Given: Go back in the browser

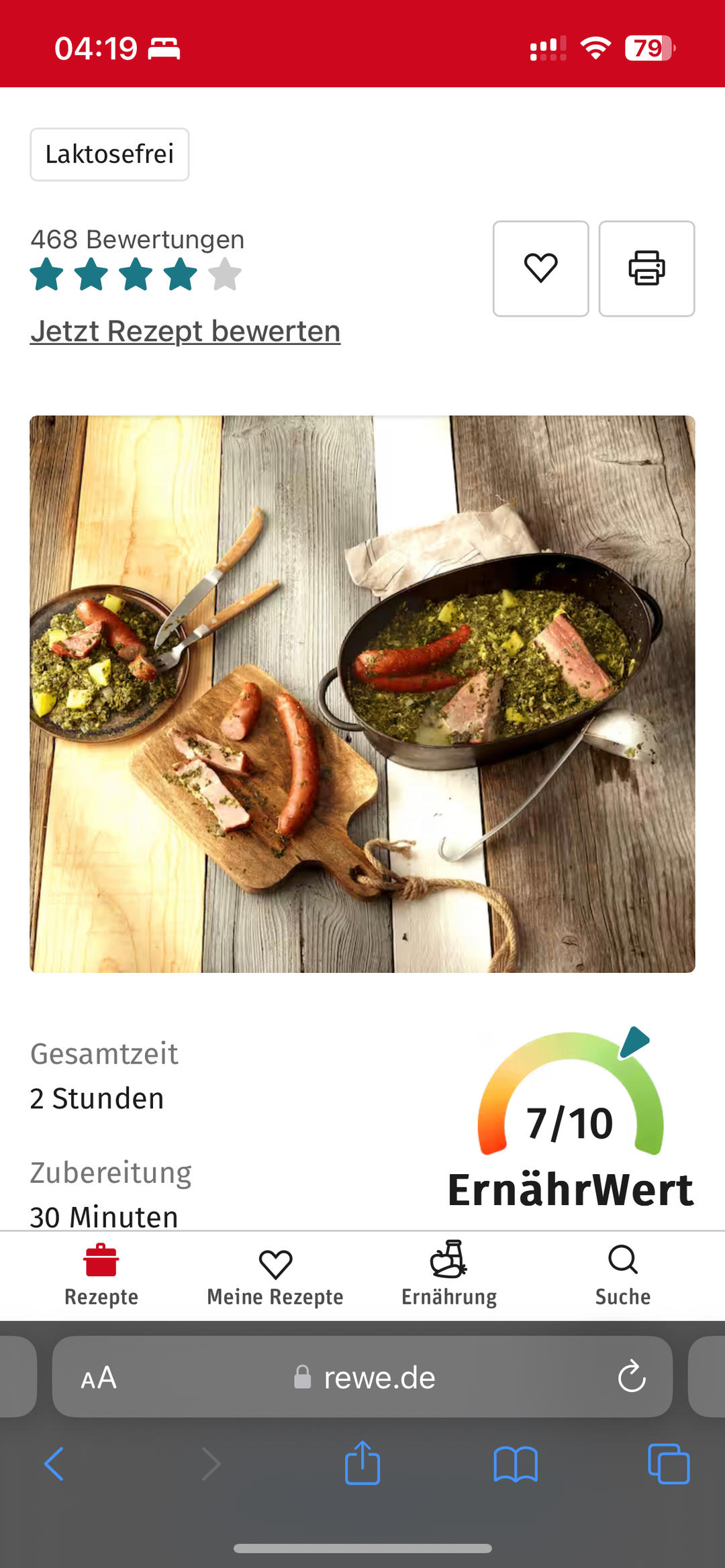Looking at the screenshot, I should (54, 1463).
